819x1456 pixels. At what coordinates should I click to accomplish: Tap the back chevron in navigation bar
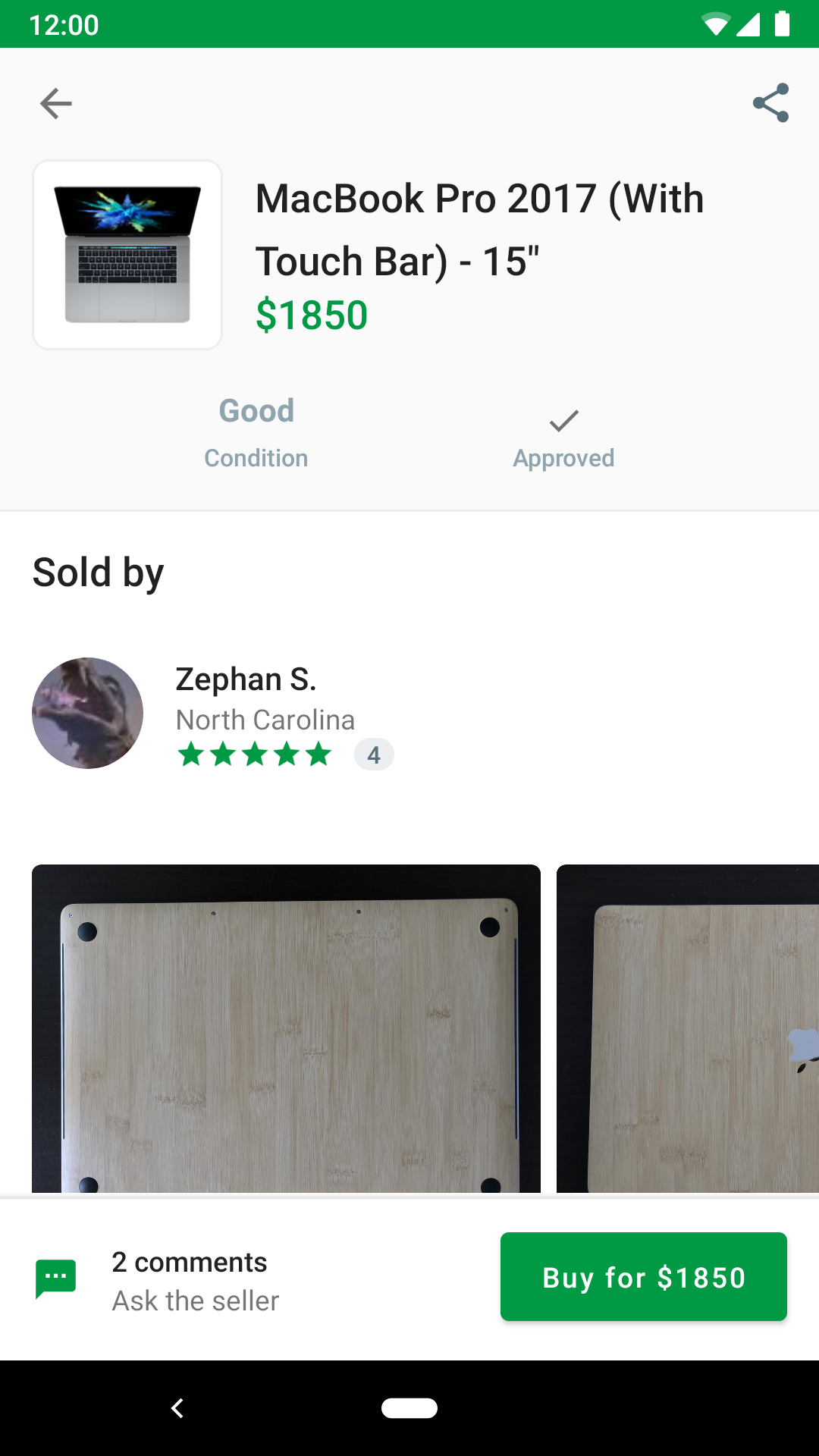pyautogui.click(x=177, y=1408)
